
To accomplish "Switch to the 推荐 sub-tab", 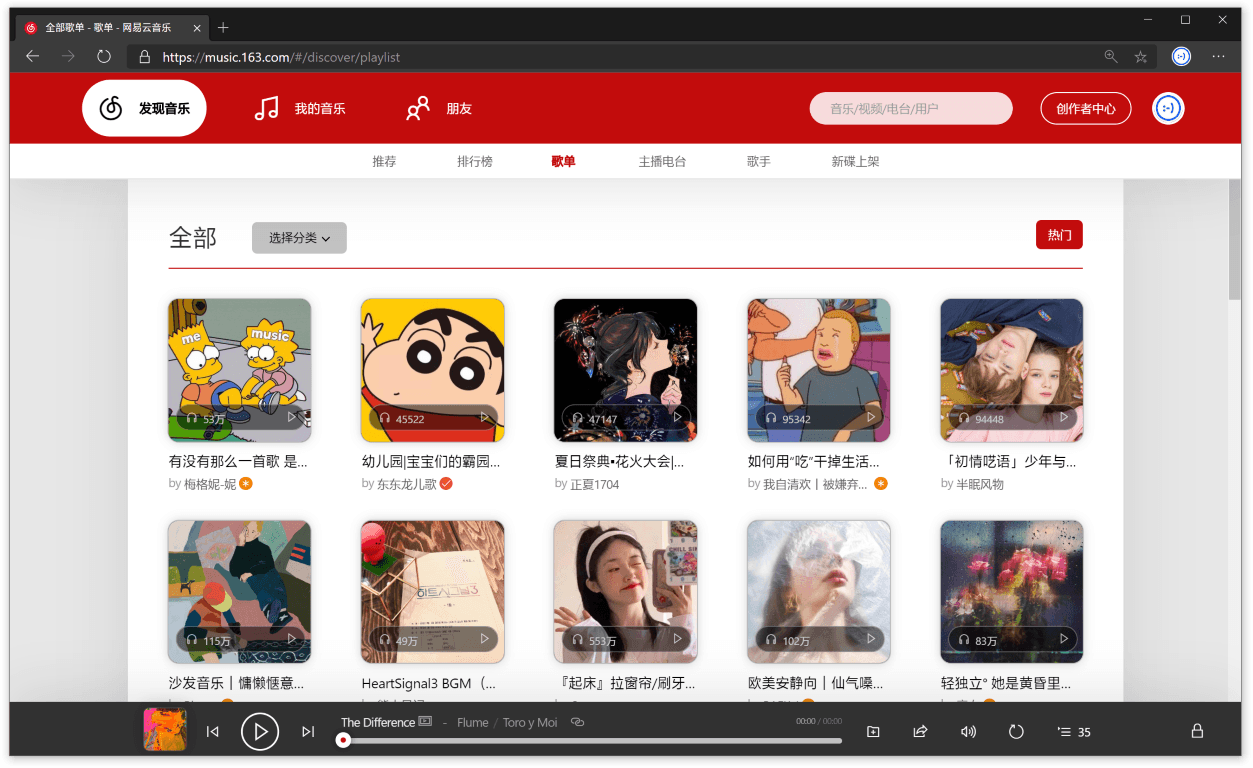I will pyautogui.click(x=384, y=161).
